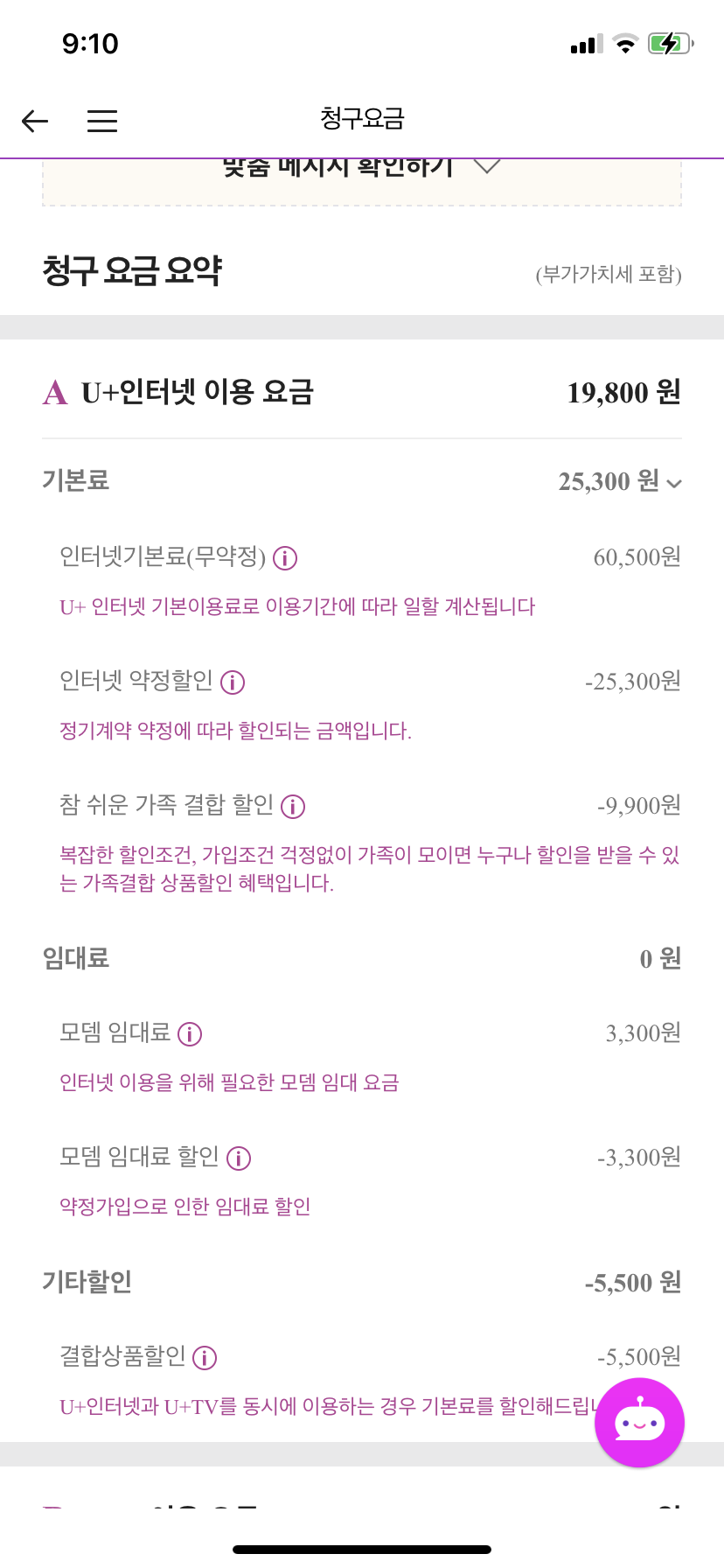Collapse the 기본료 25,300 원 section
The image size is (724, 1568).
point(673,483)
